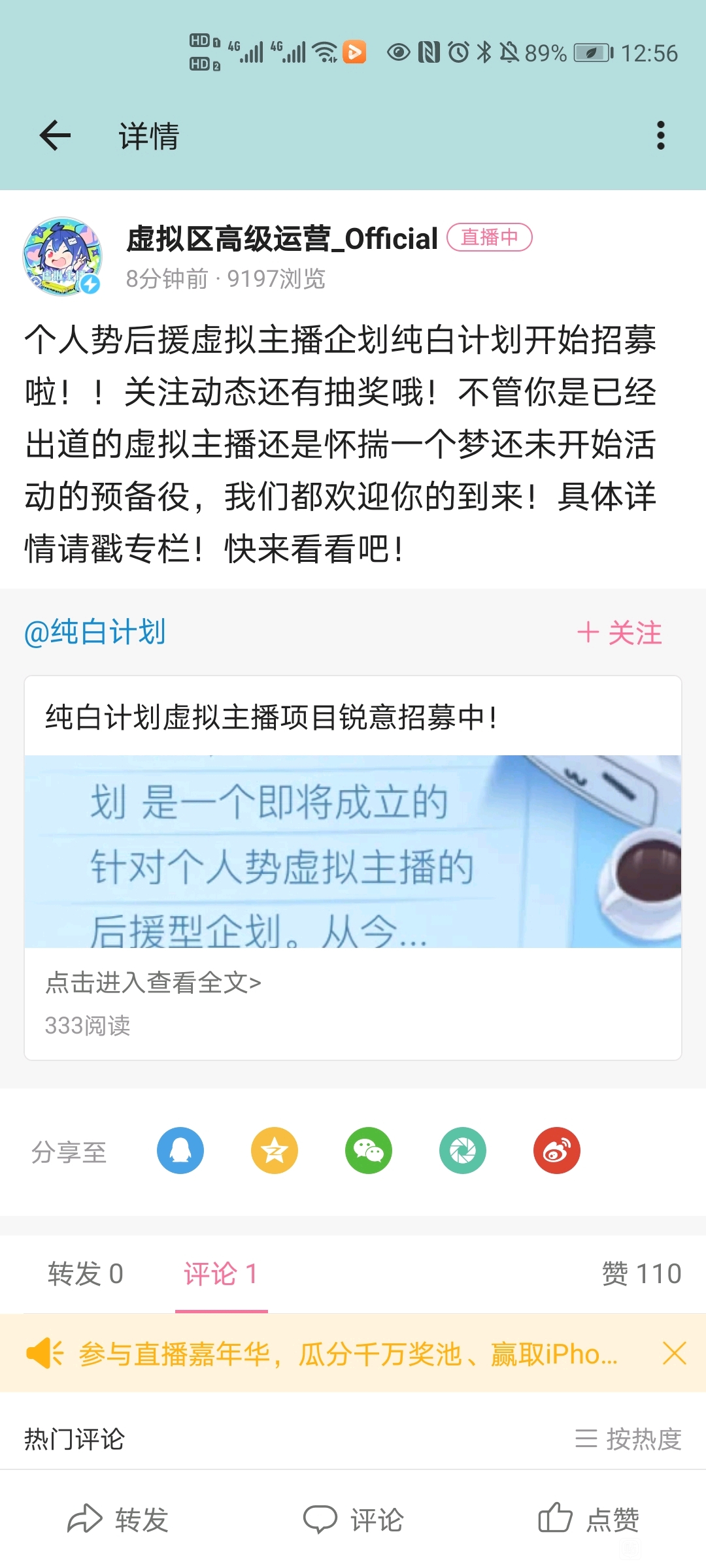Open the 虚拟区高级运营_Official profile avatar
This screenshot has width=706, height=1568.
coord(62,256)
